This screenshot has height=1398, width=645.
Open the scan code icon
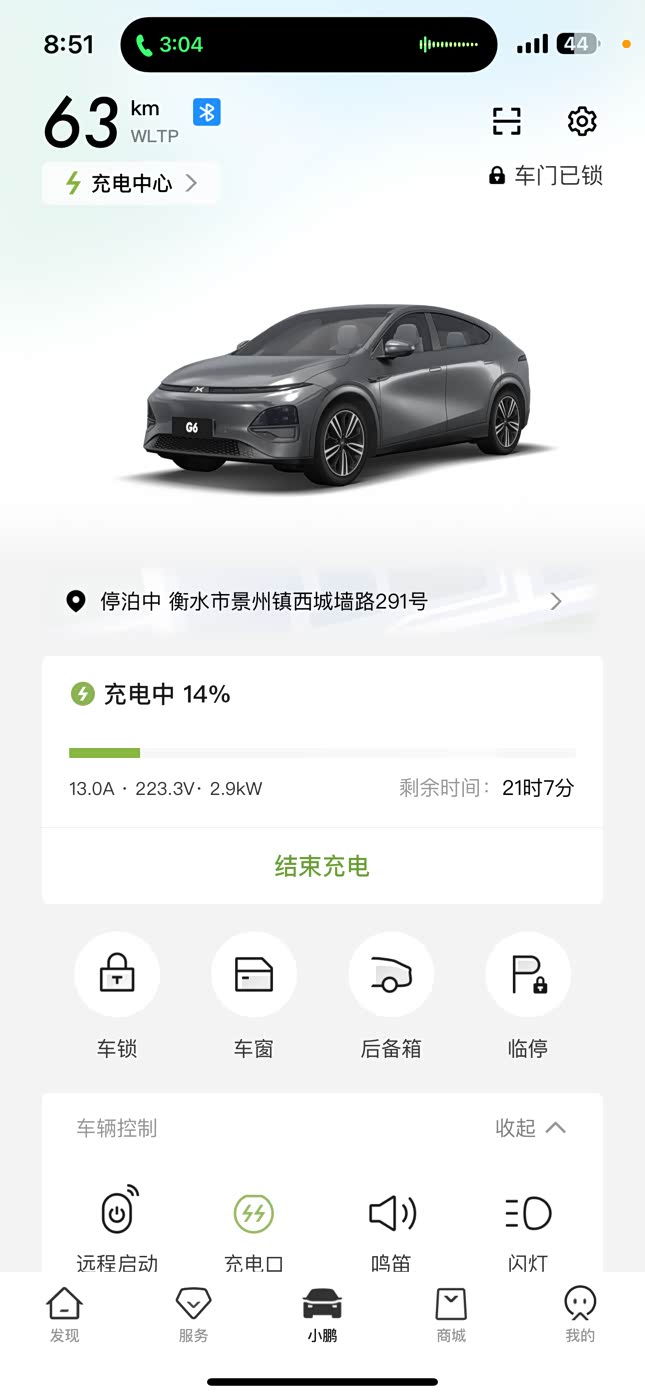tap(507, 122)
